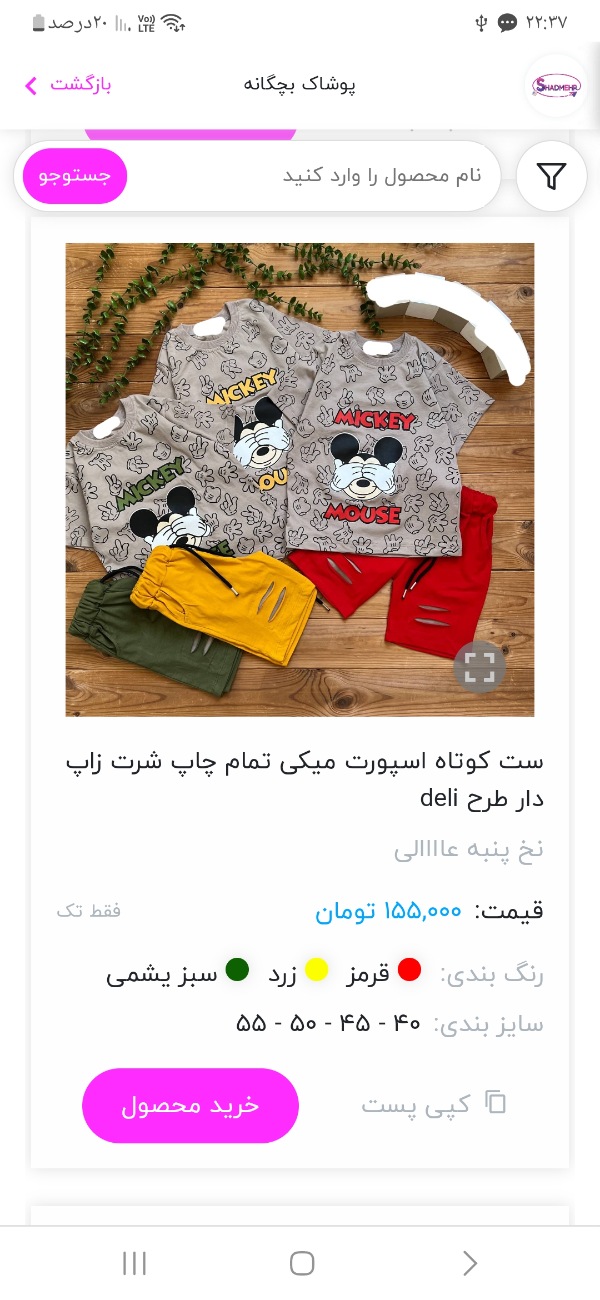Expand the product image to fullscreen

tap(479, 667)
